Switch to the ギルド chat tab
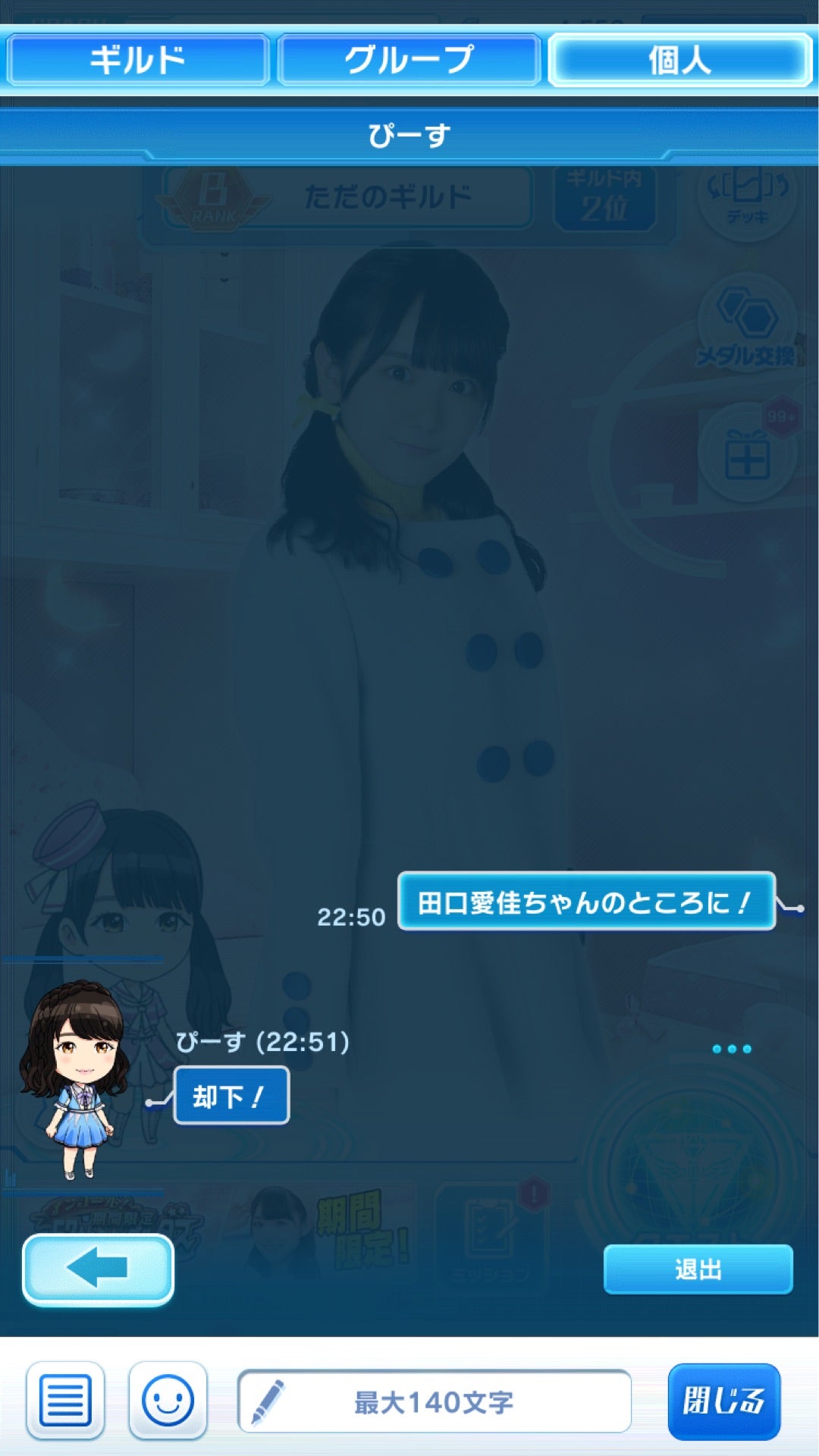Viewport: 819px width, 1456px height. pos(137,60)
